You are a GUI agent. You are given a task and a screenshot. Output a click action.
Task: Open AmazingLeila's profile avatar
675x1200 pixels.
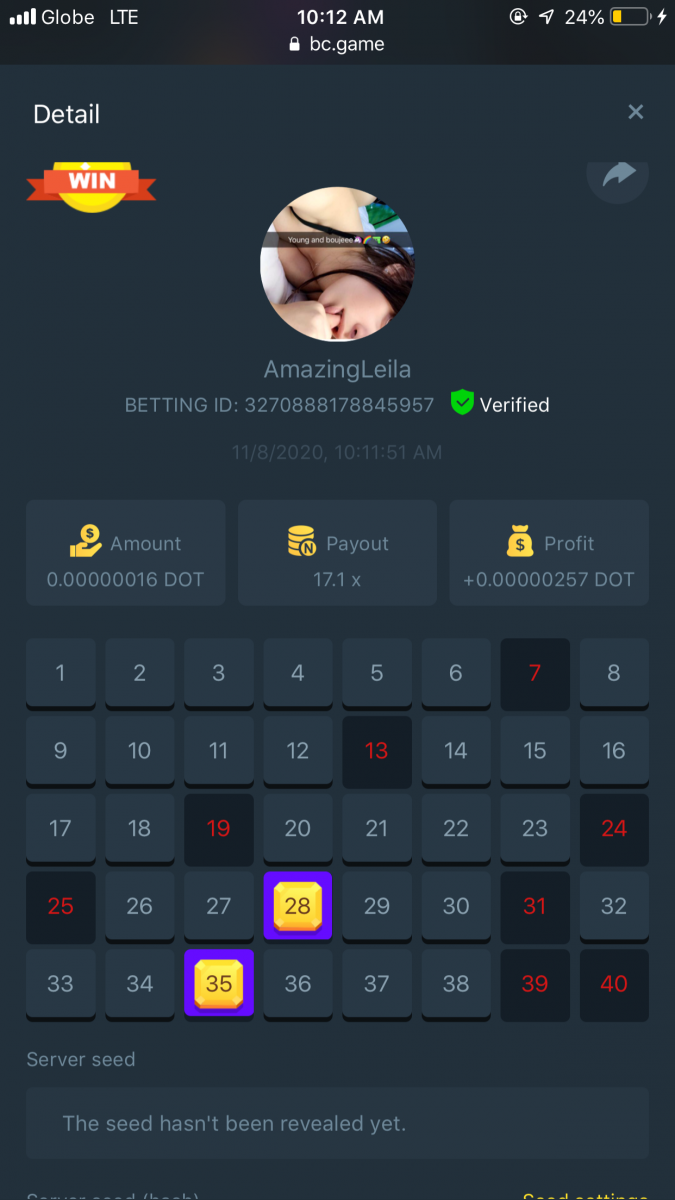click(x=337, y=265)
